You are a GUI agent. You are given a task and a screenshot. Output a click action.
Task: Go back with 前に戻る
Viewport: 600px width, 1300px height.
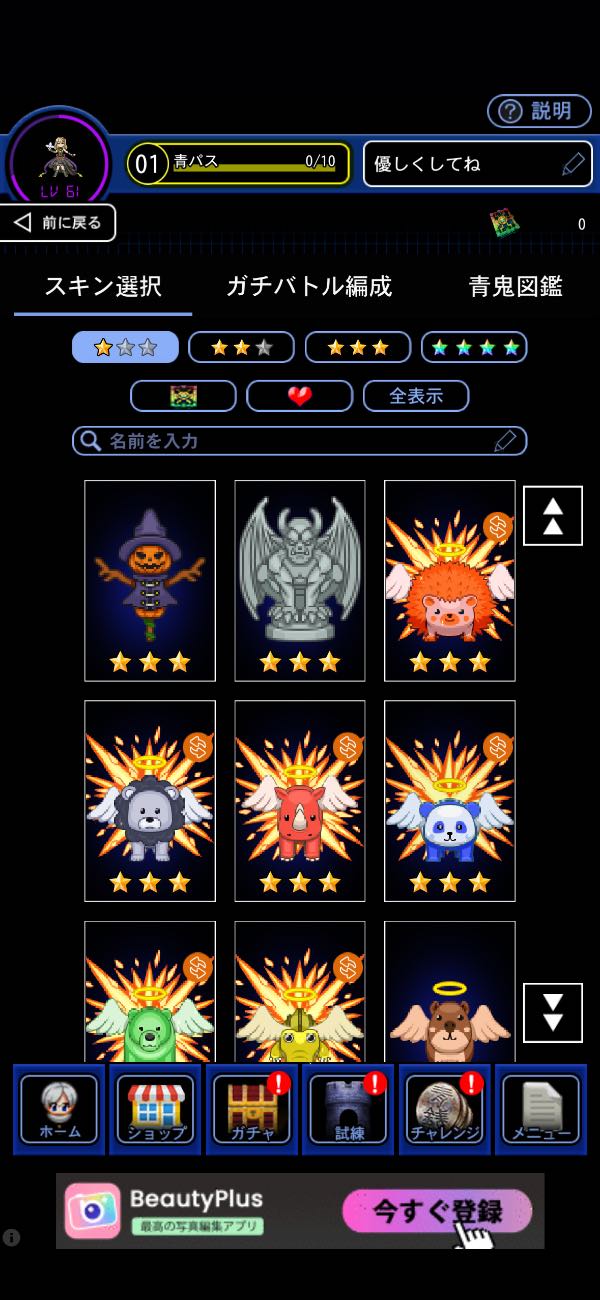pos(60,222)
